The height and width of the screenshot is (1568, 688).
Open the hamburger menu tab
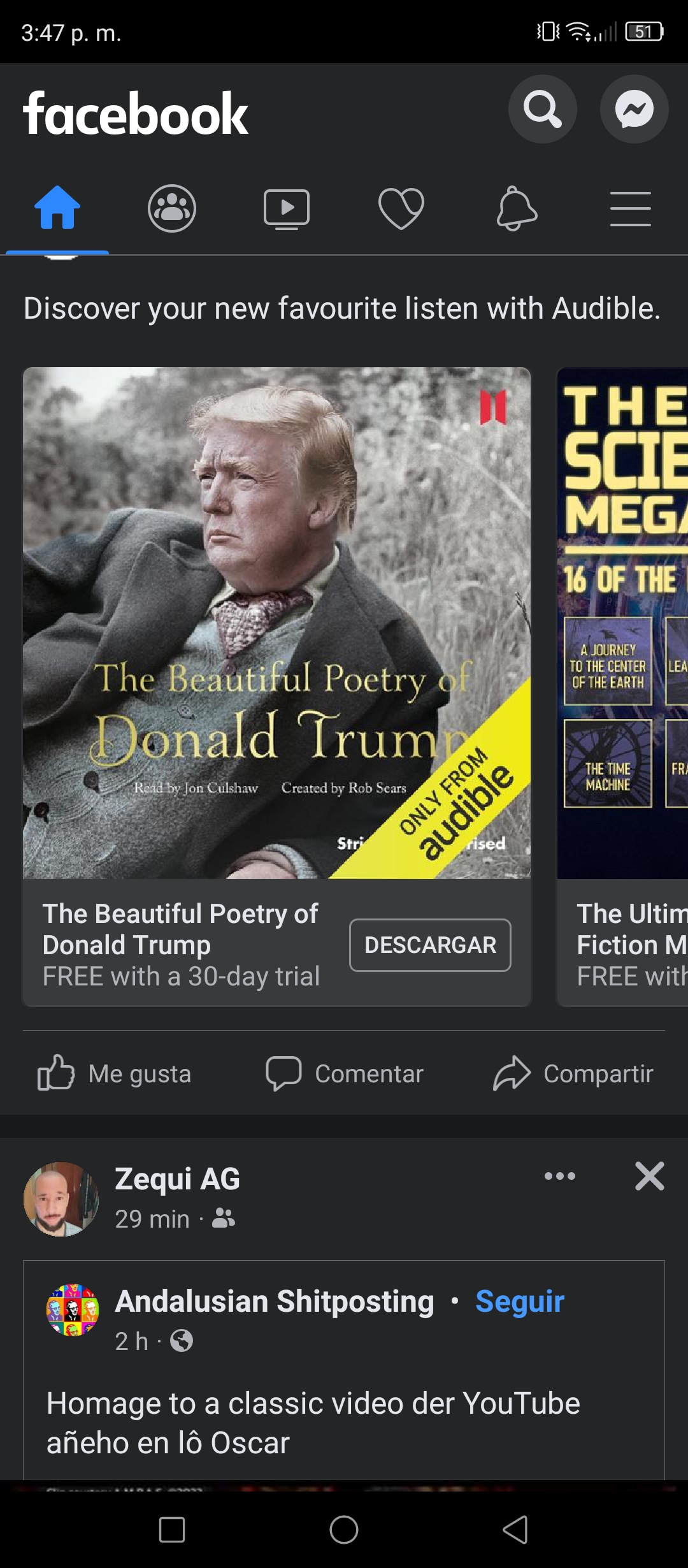[x=631, y=208]
